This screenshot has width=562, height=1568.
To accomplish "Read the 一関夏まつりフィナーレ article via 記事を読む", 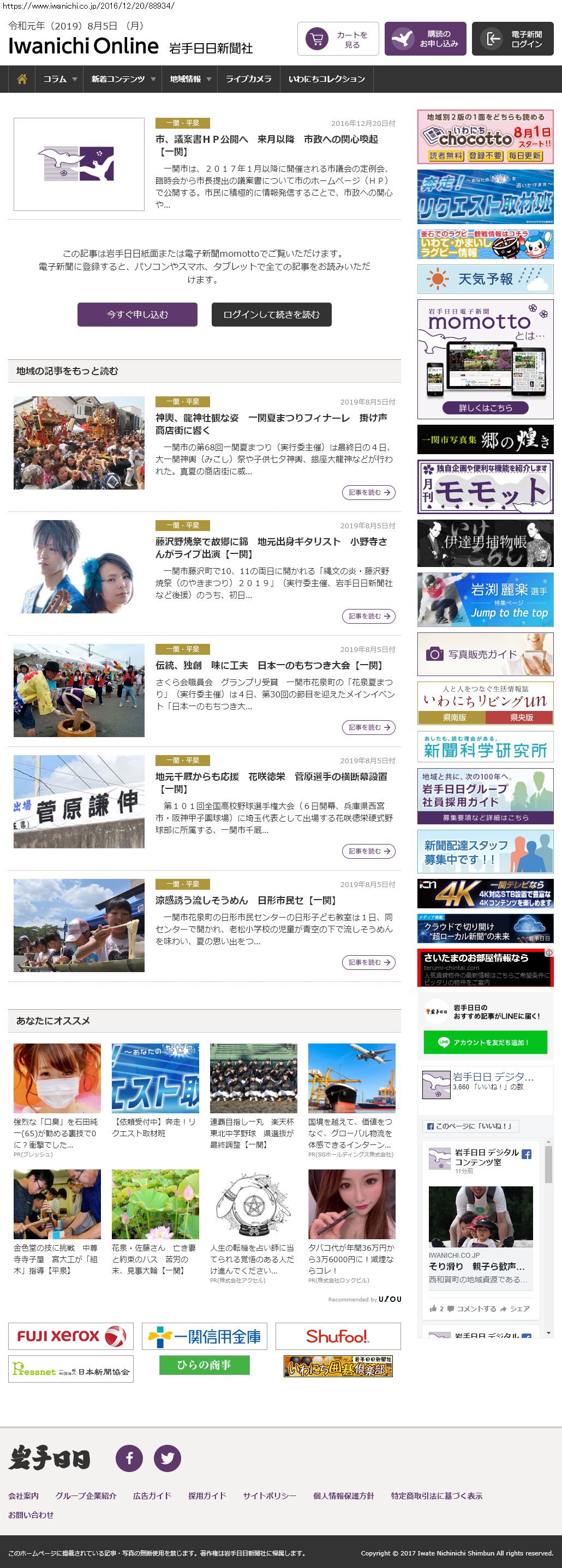I will [x=368, y=492].
